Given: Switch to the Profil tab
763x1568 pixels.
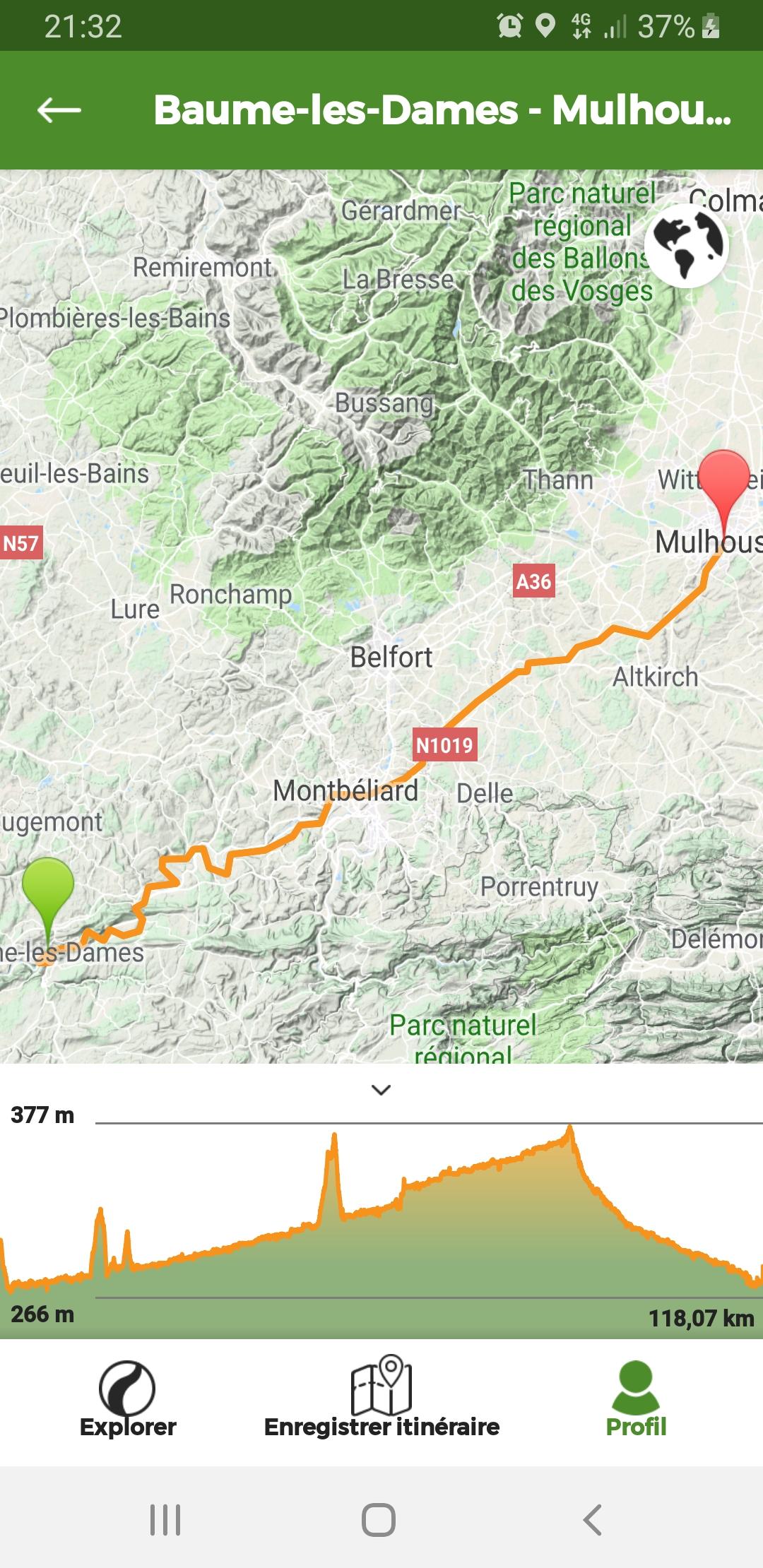Looking at the screenshot, I should 636,1399.
